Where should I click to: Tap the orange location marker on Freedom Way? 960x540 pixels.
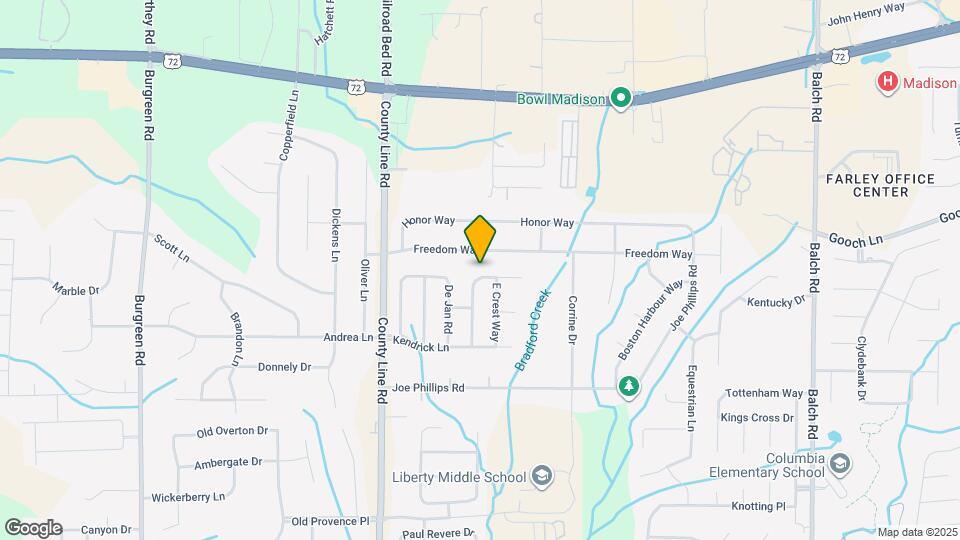[480, 239]
